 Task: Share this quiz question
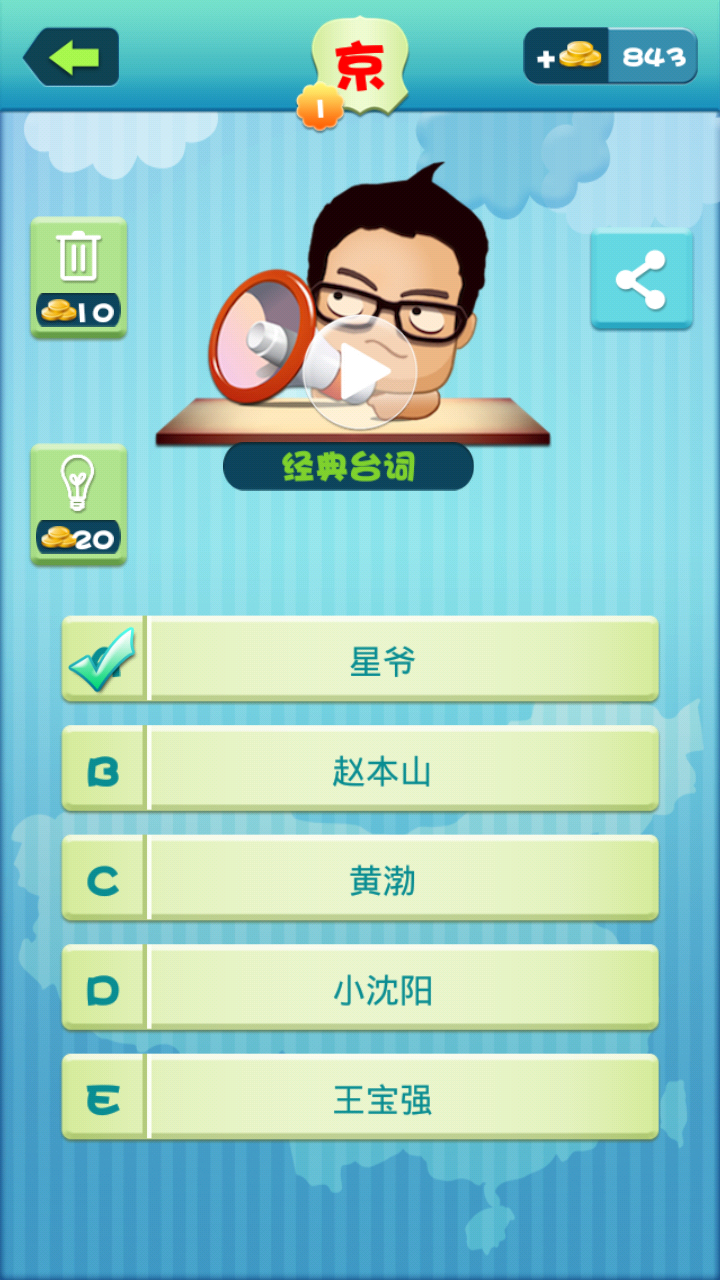641,278
